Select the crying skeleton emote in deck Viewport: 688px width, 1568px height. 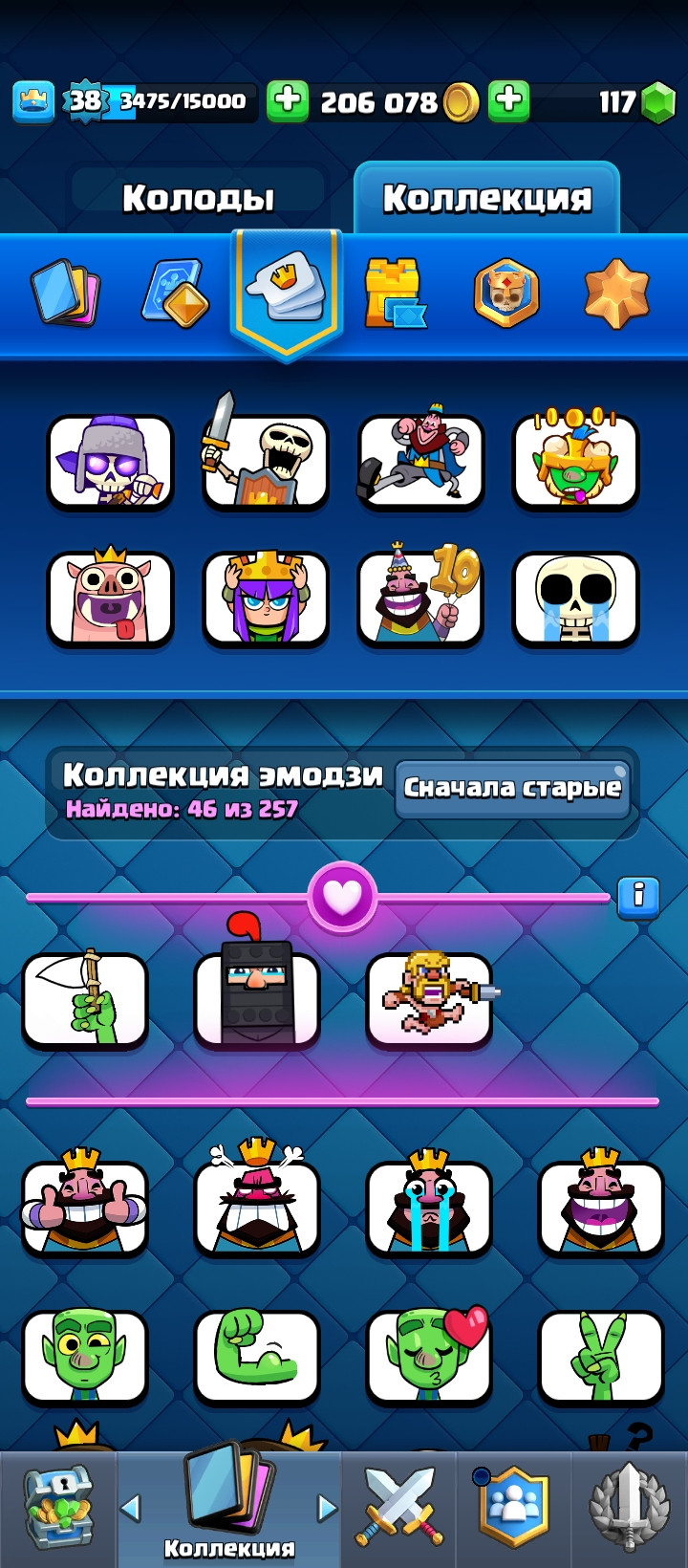[575, 599]
